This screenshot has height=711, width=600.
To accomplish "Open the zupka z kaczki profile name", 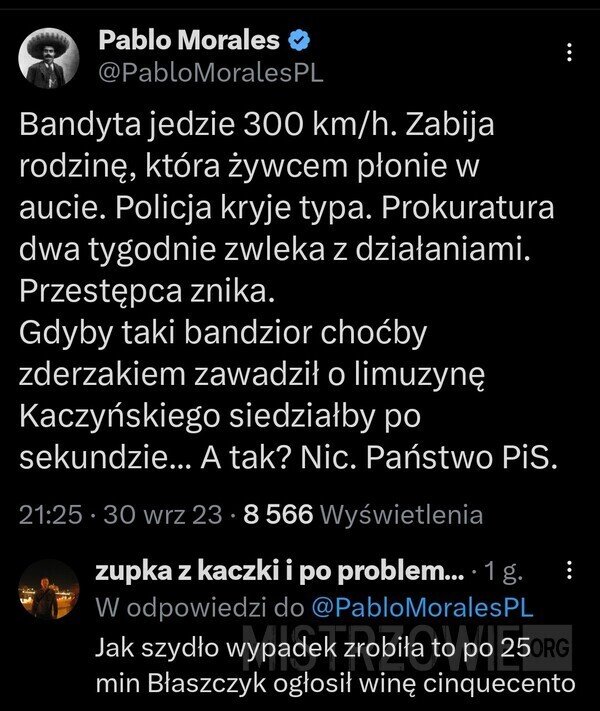I will pos(278,574).
